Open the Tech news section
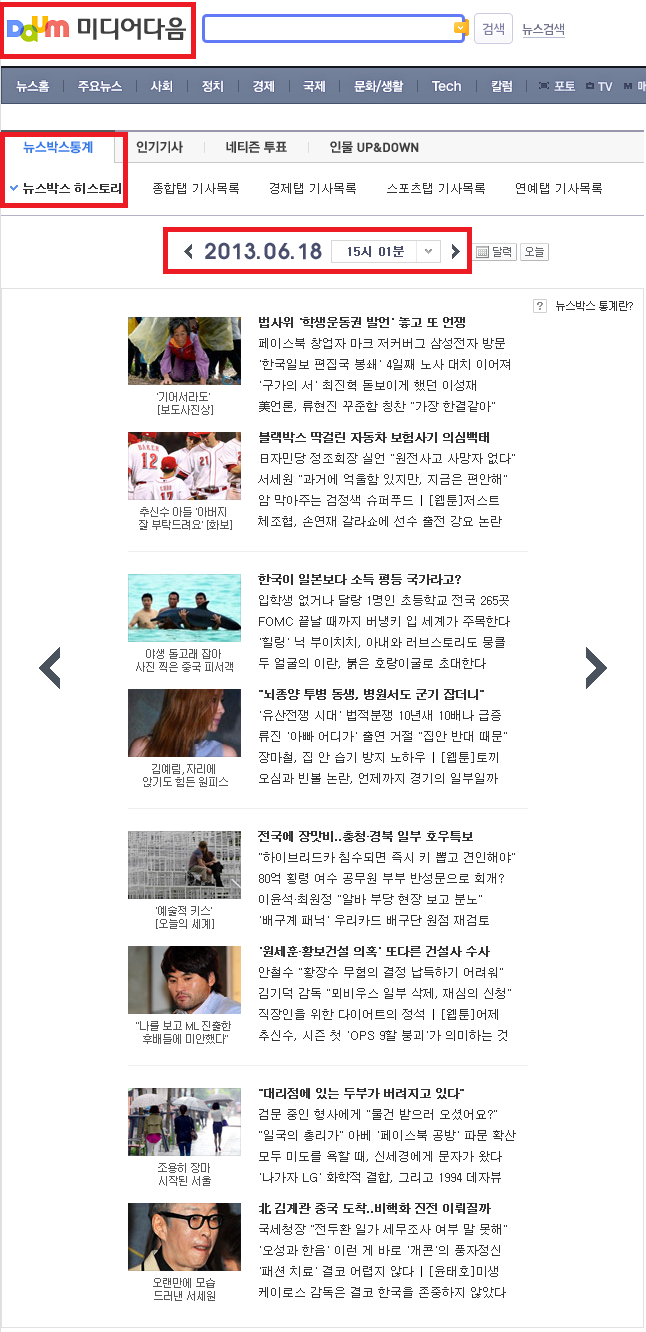This screenshot has height=1332, width=646. [x=446, y=86]
